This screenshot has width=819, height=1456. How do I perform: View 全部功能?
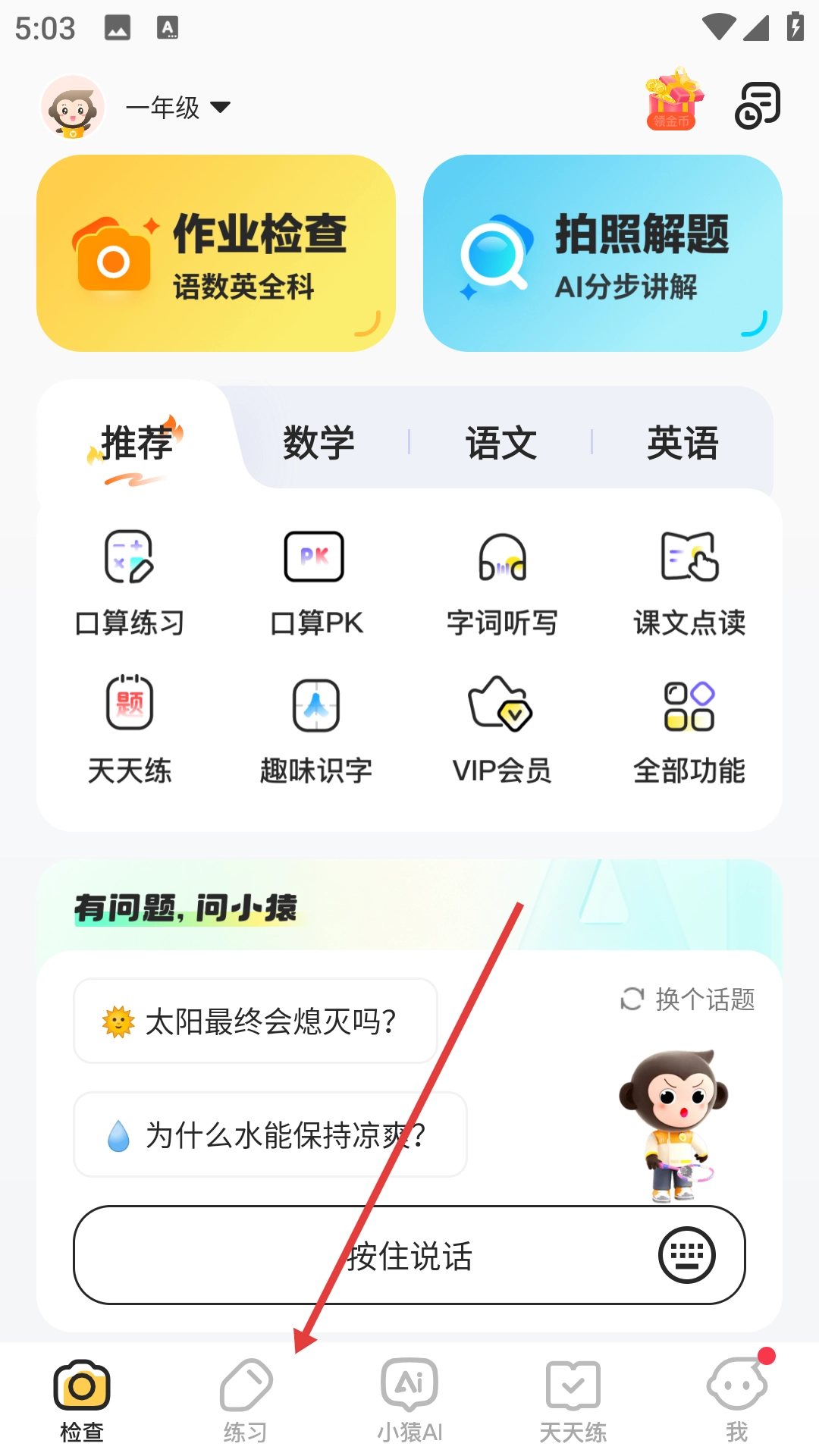pos(689,730)
